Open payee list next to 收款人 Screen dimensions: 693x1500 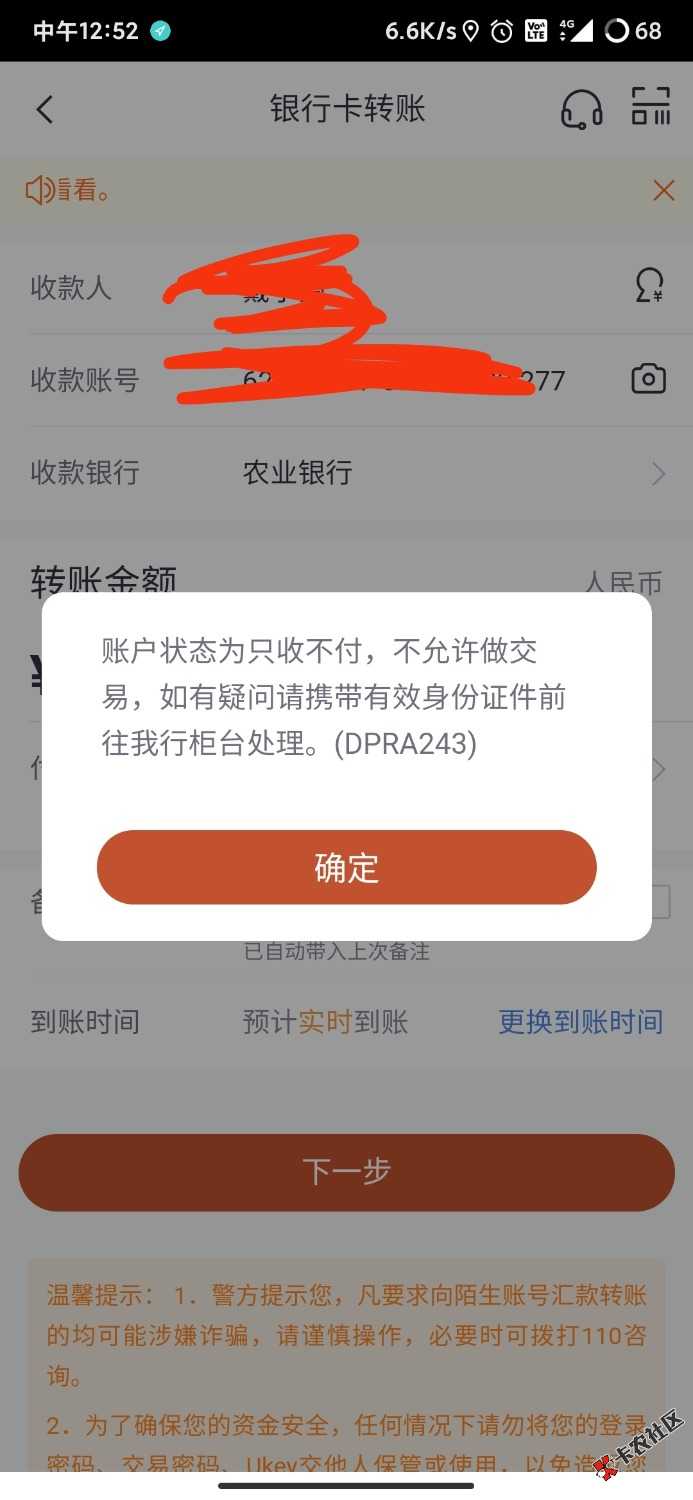[x=649, y=288]
